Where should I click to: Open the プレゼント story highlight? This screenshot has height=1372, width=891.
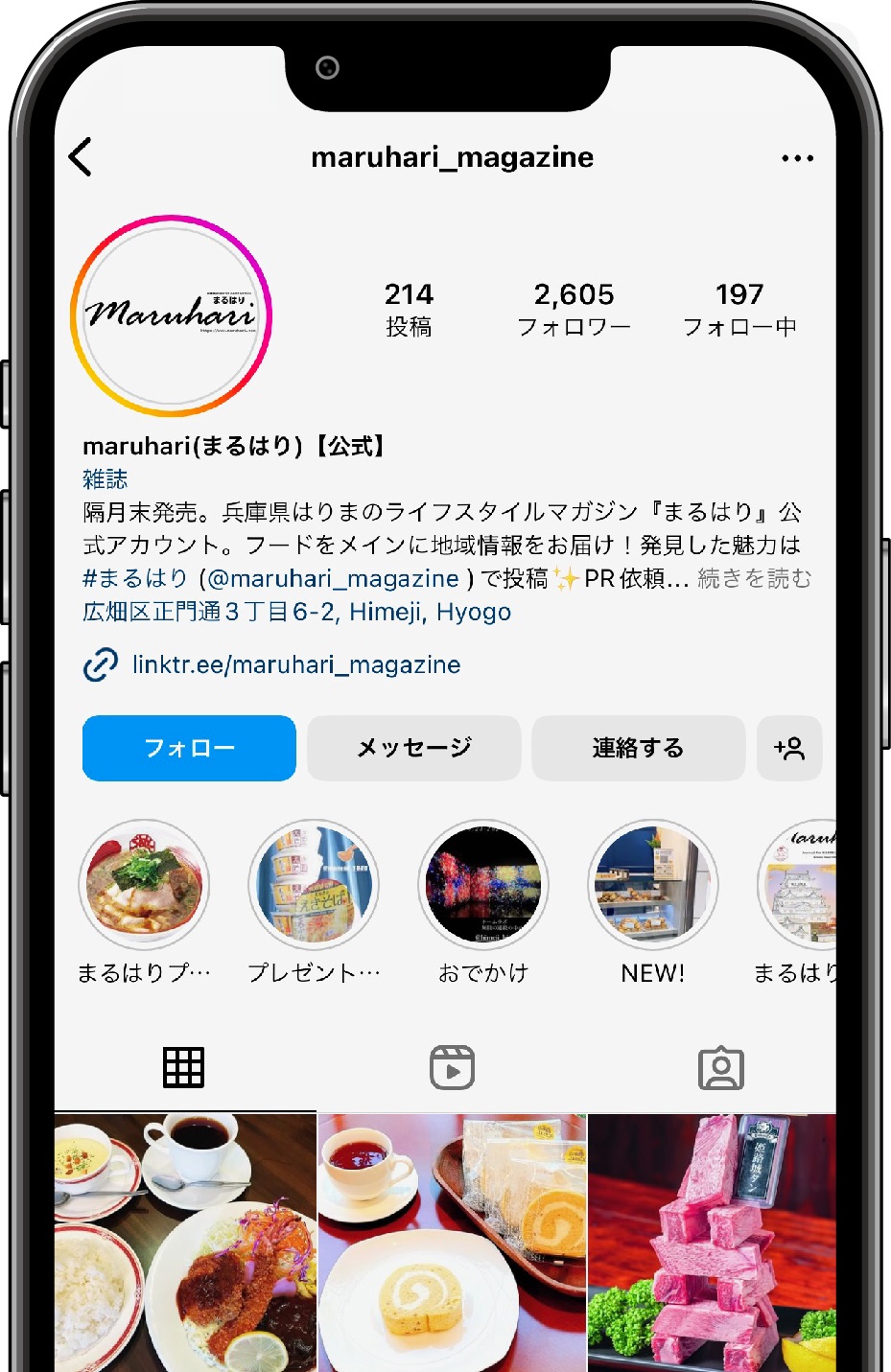click(x=314, y=885)
